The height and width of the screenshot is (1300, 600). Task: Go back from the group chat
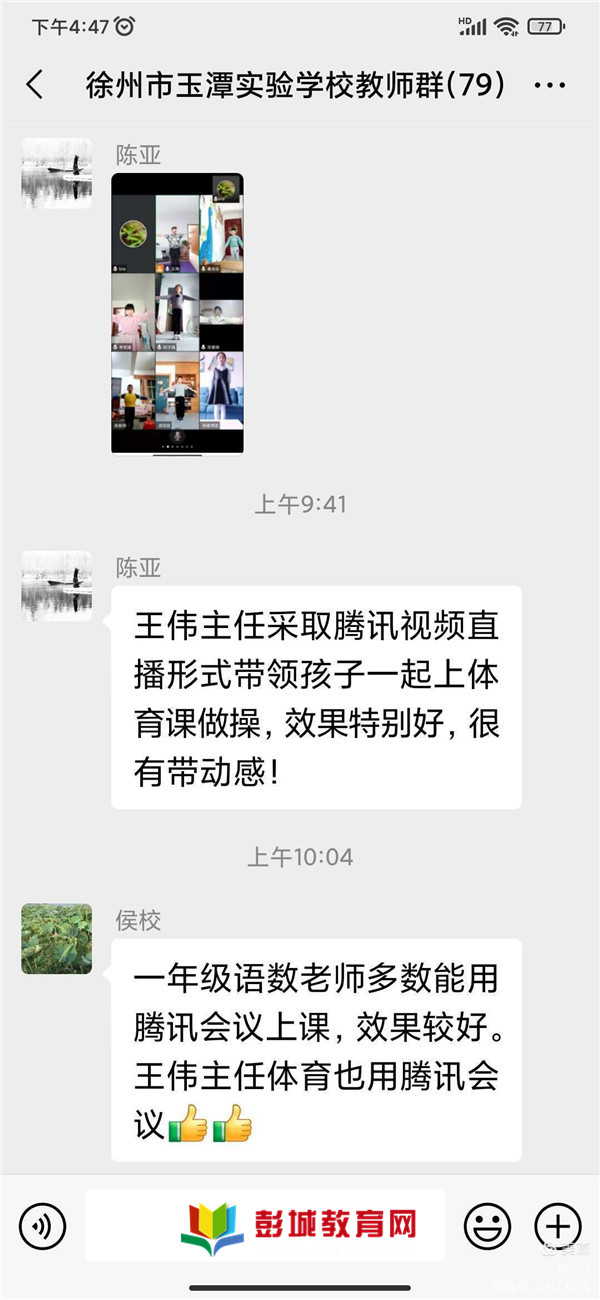click(x=35, y=85)
